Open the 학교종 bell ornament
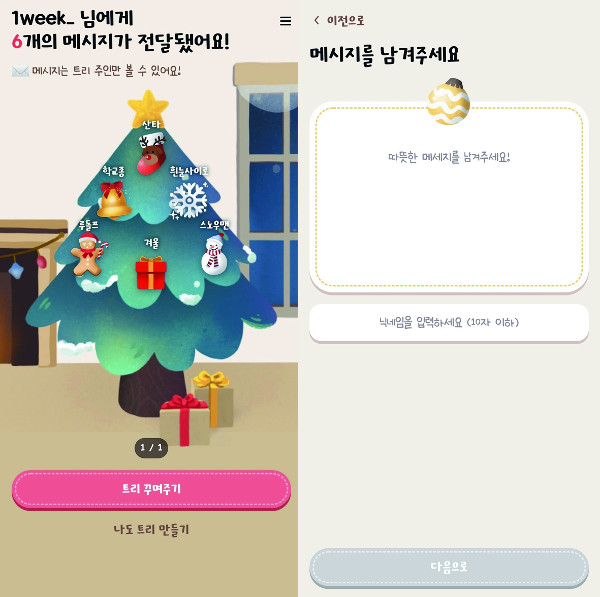The height and width of the screenshot is (597, 600). tap(113, 199)
